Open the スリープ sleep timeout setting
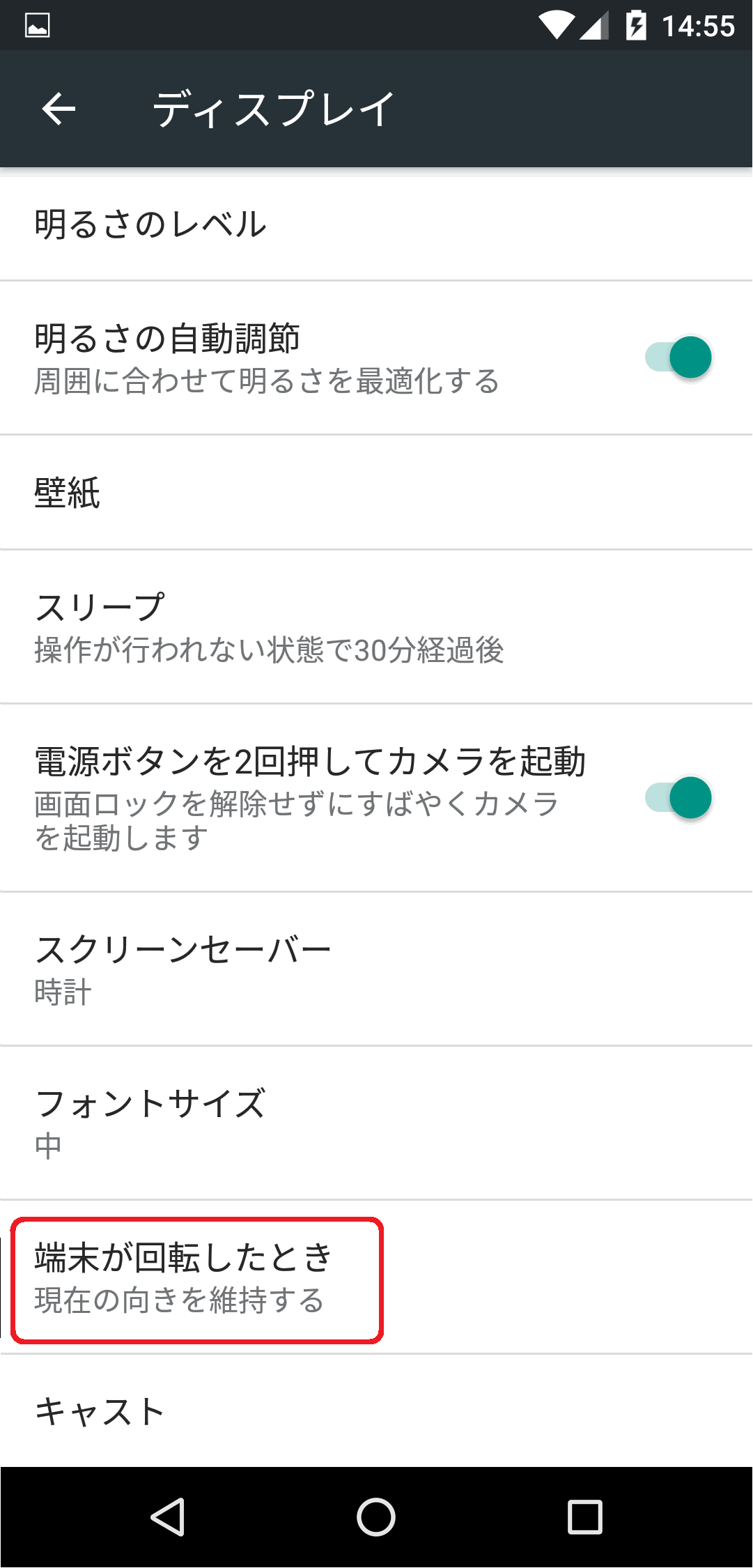The image size is (753, 1568). [x=376, y=627]
